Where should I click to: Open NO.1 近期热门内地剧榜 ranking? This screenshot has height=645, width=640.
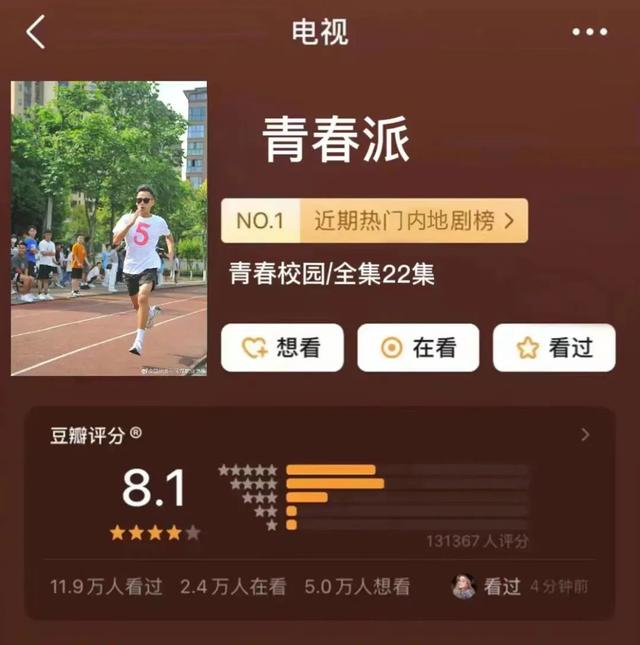374,221
